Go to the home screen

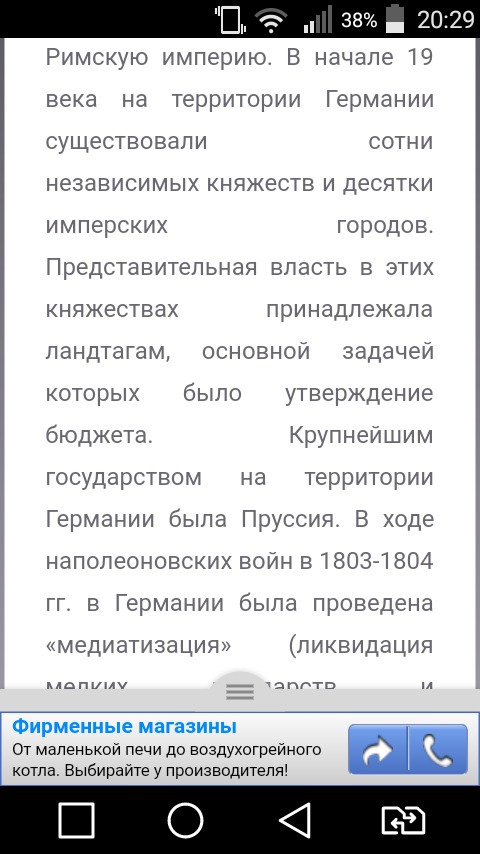(x=185, y=820)
